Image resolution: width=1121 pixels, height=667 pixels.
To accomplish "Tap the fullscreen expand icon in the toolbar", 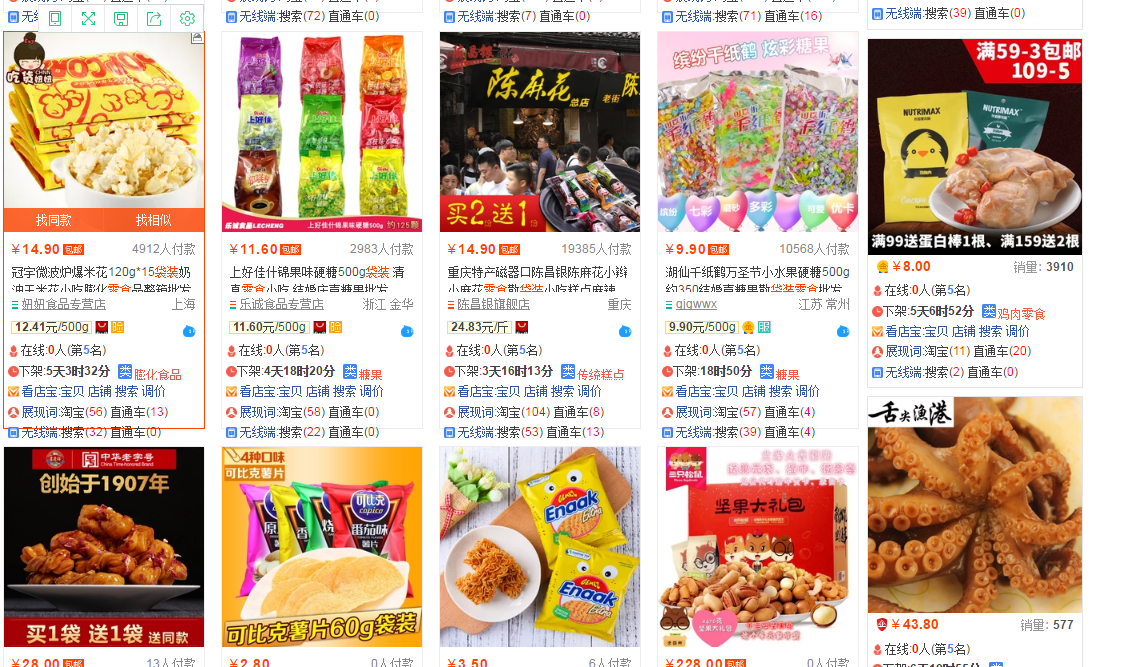I will (x=88, y=19).
